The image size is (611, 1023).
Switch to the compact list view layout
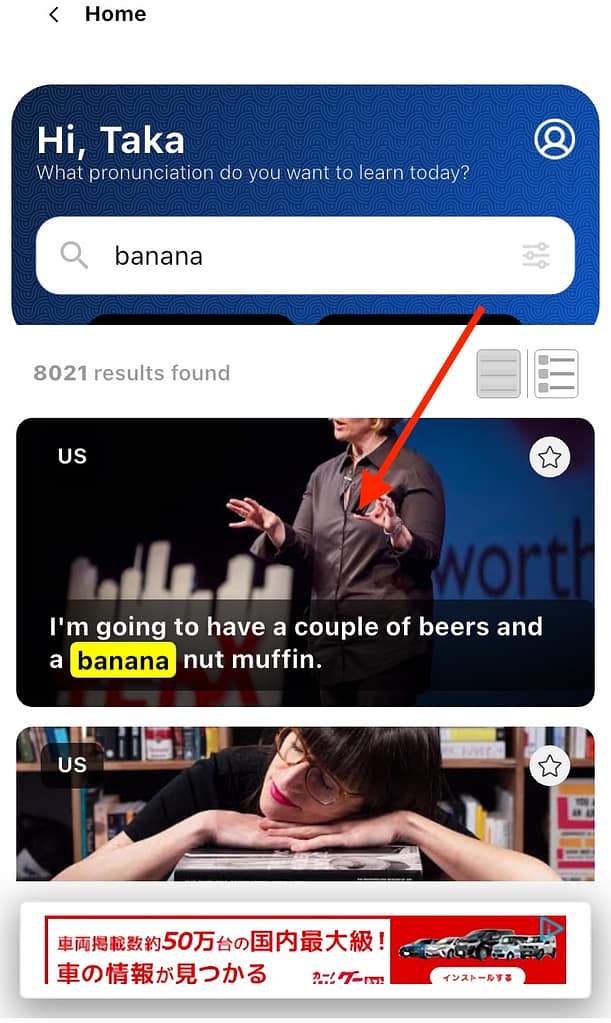pyautogui.click(x=557, y=374)
